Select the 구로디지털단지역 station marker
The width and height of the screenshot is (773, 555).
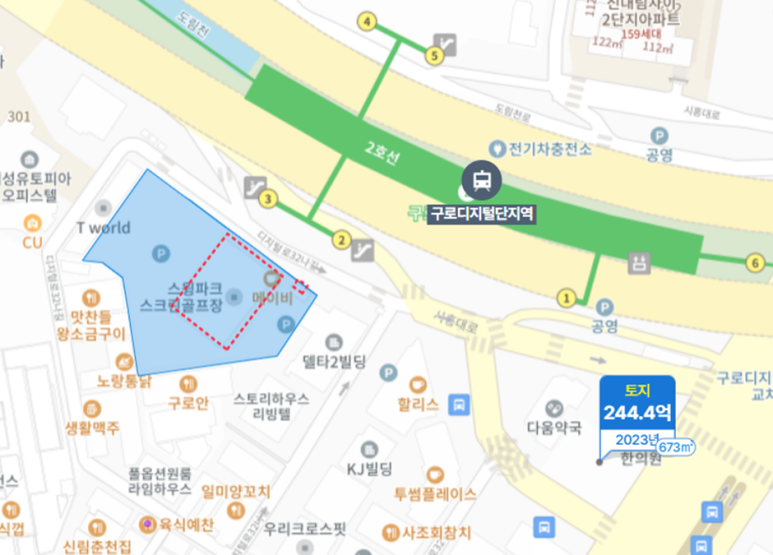pos(483,181)
